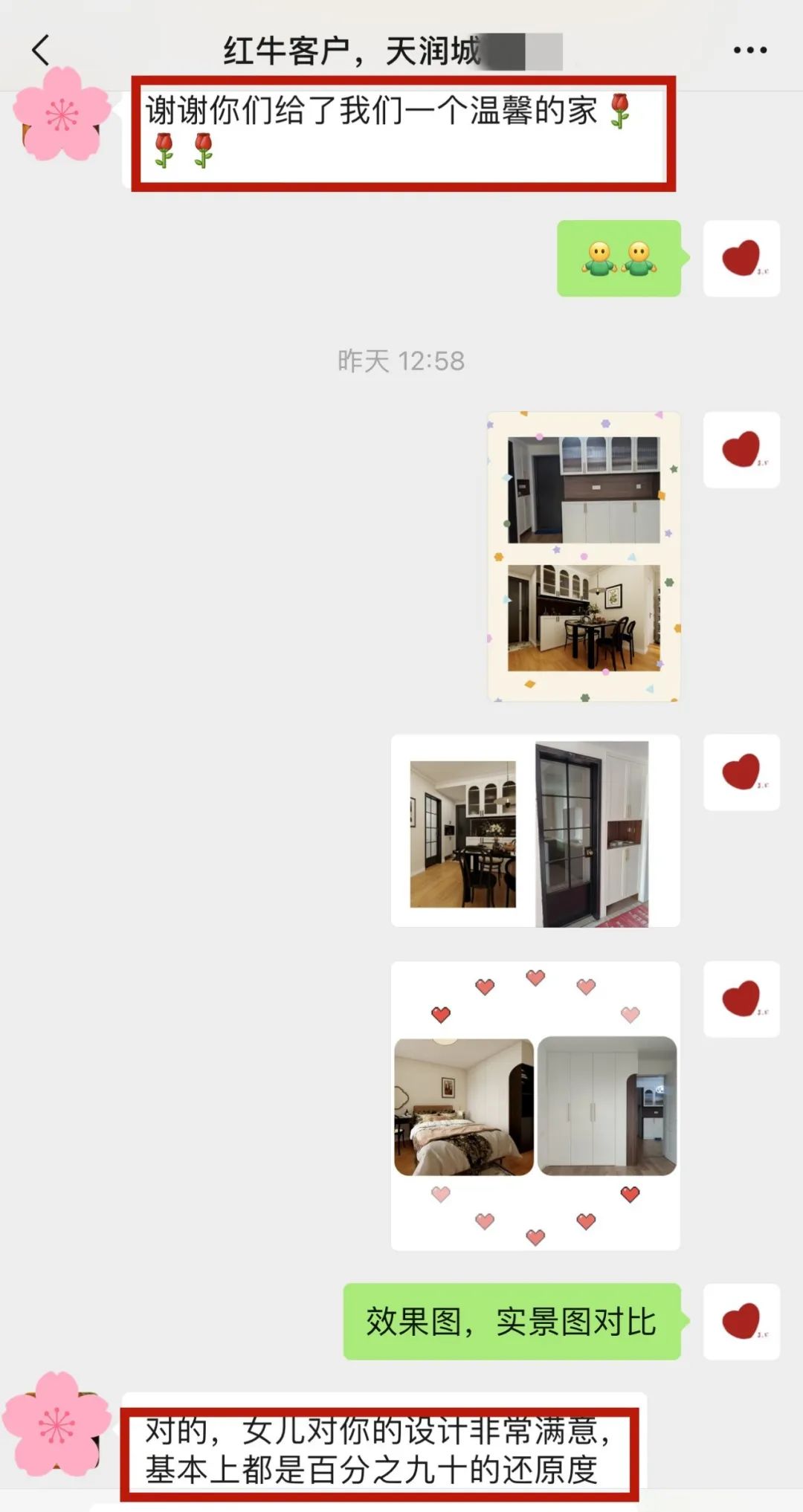Open the bedroom and wardrobe comparison image
Screen dimensions: 803x1512
click(x=535, y=1105)
